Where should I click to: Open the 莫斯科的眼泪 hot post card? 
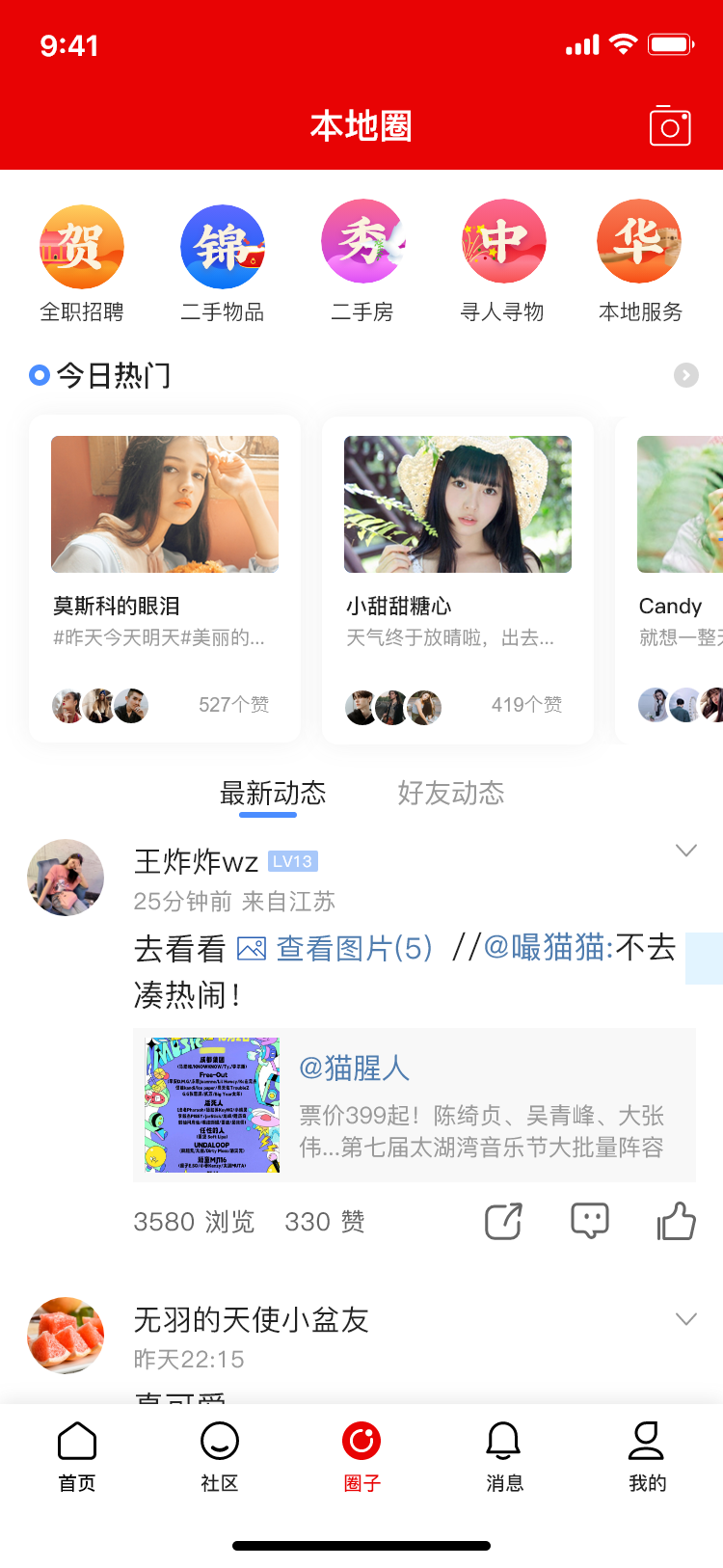(165, 579)
